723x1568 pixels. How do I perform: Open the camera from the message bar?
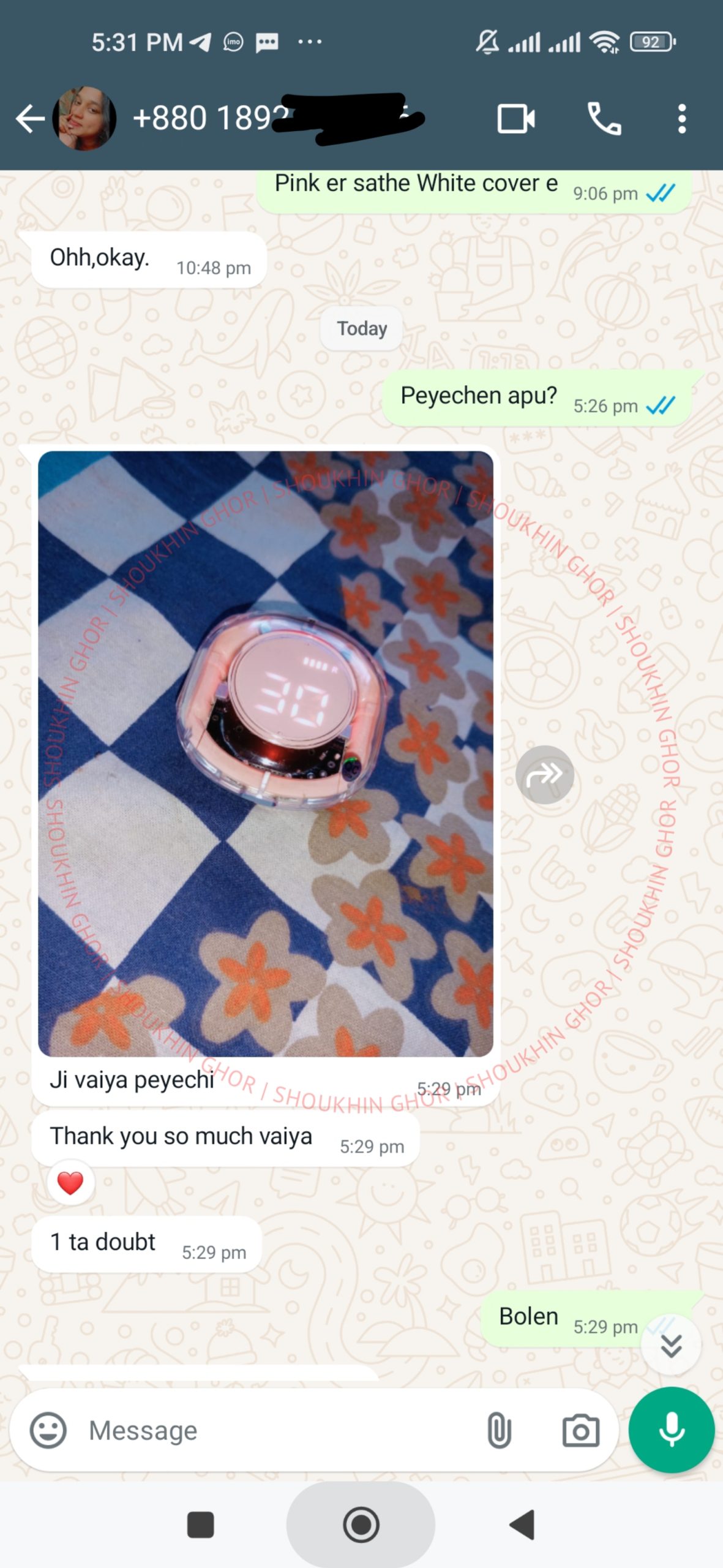(580, 1431)
